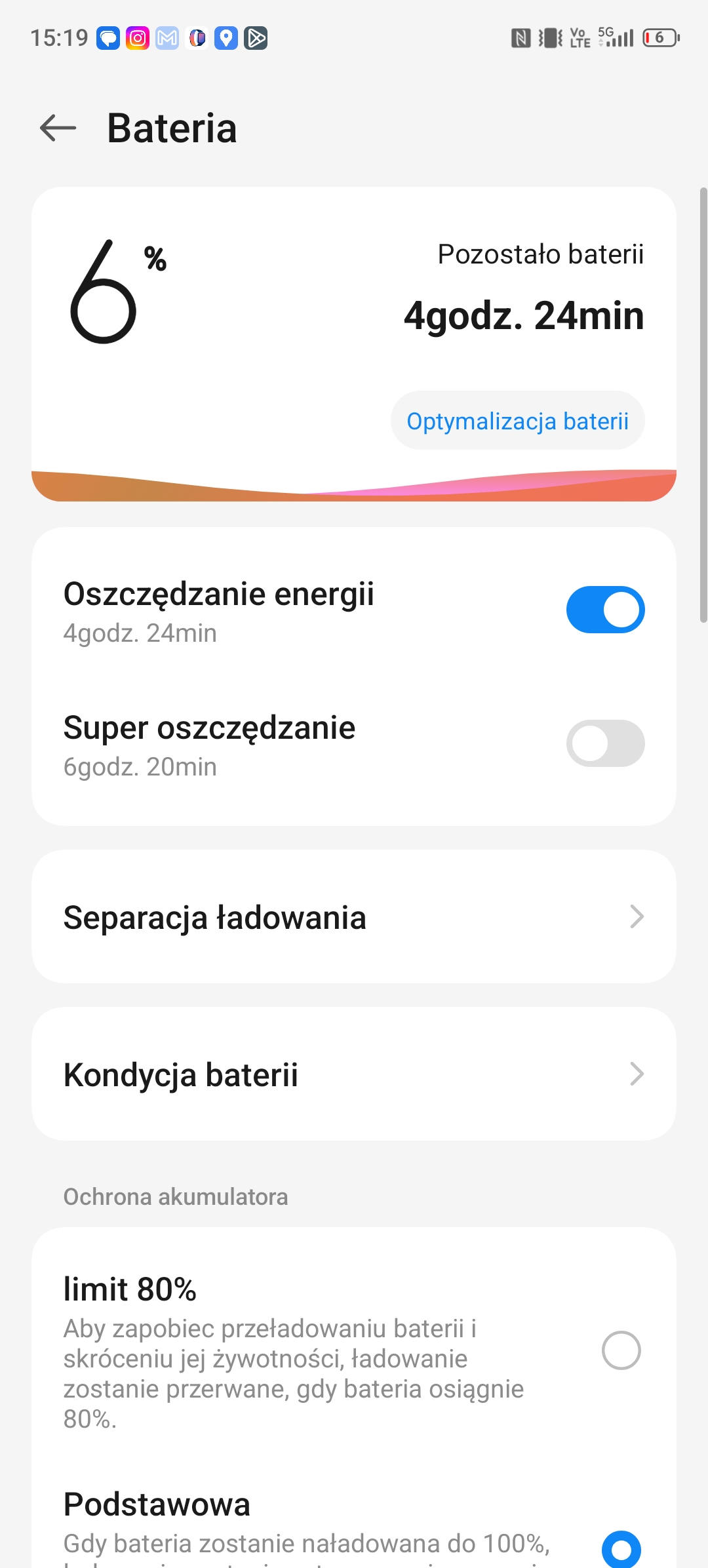
Task: Enable Super oszczędzanie switch
Action: coord(605,743)
